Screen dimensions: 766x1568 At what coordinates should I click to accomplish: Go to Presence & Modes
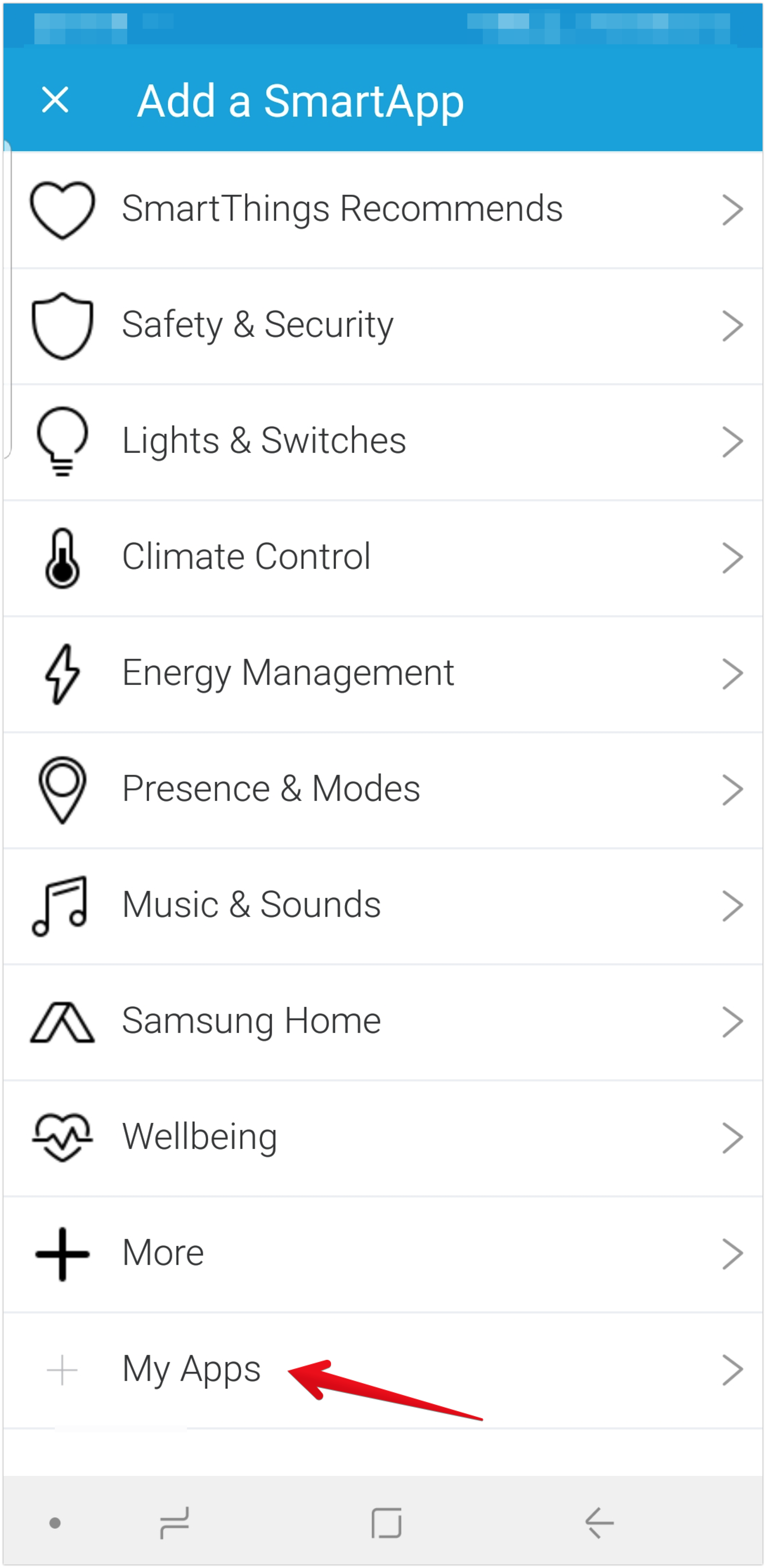click(383, 790)
